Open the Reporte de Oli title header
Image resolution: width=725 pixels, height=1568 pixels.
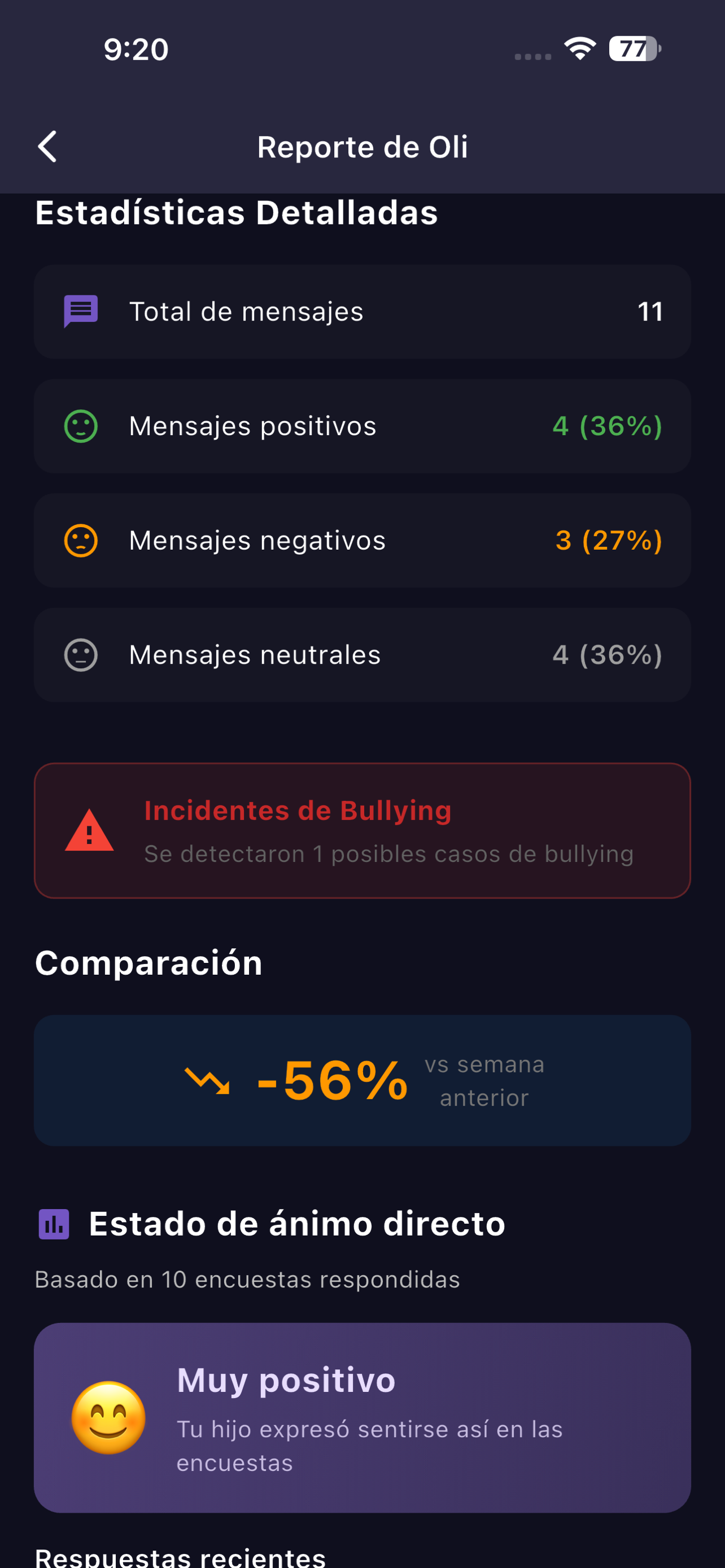point(362,146)
